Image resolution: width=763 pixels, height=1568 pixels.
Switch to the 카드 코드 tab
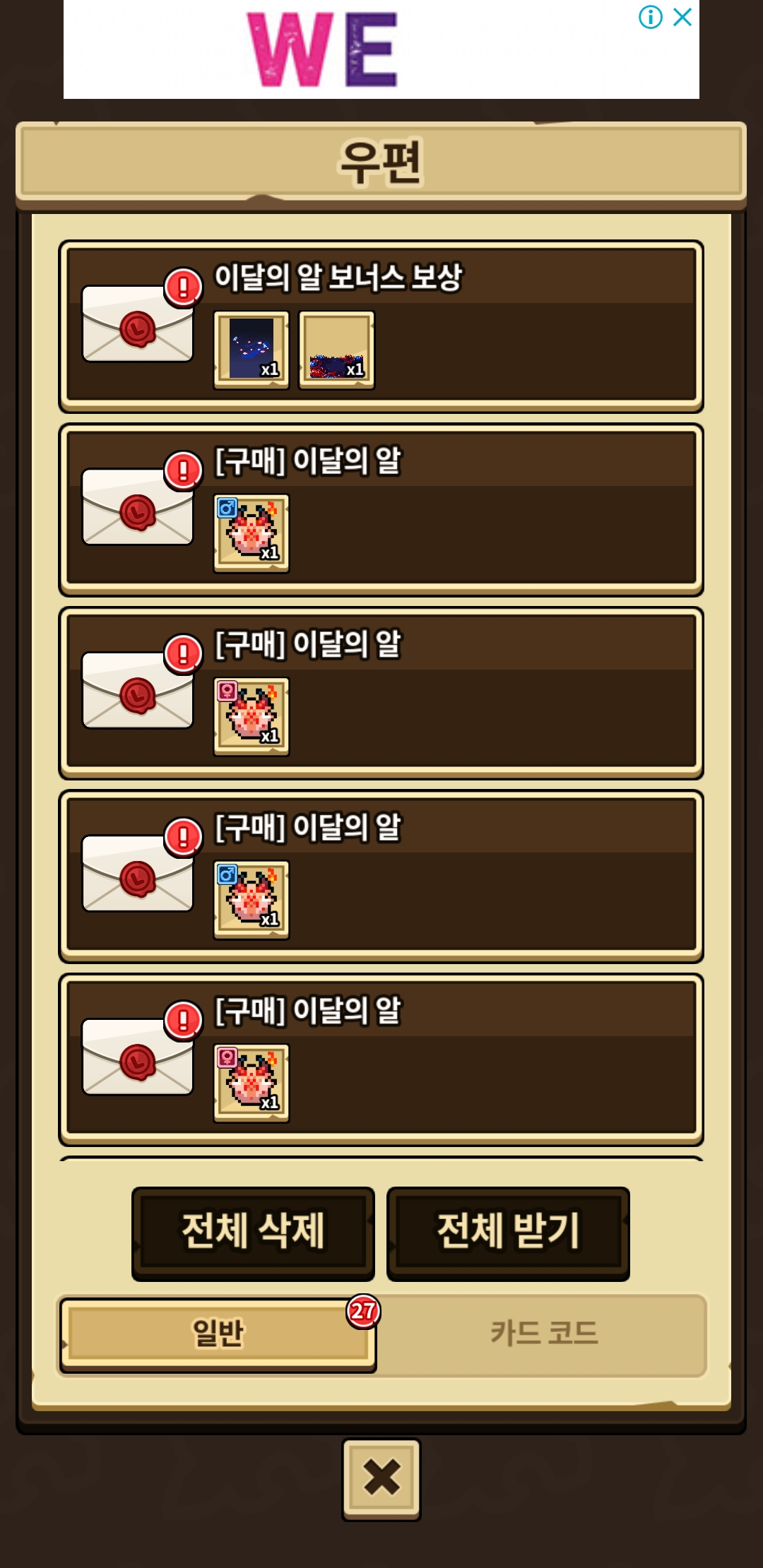coord(544,1334)
